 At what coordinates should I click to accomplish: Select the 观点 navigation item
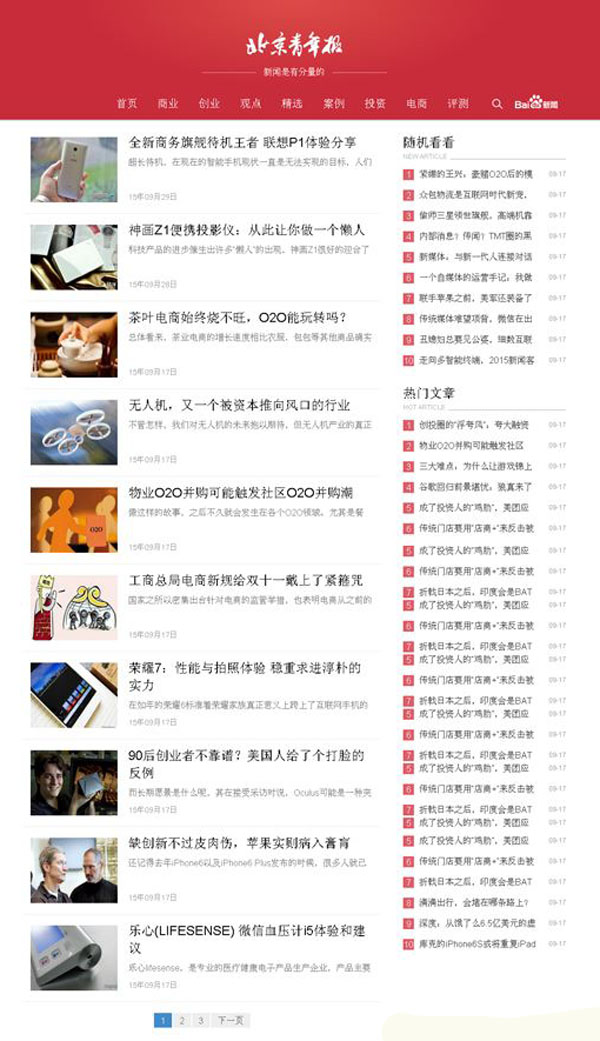click(251, 103)
